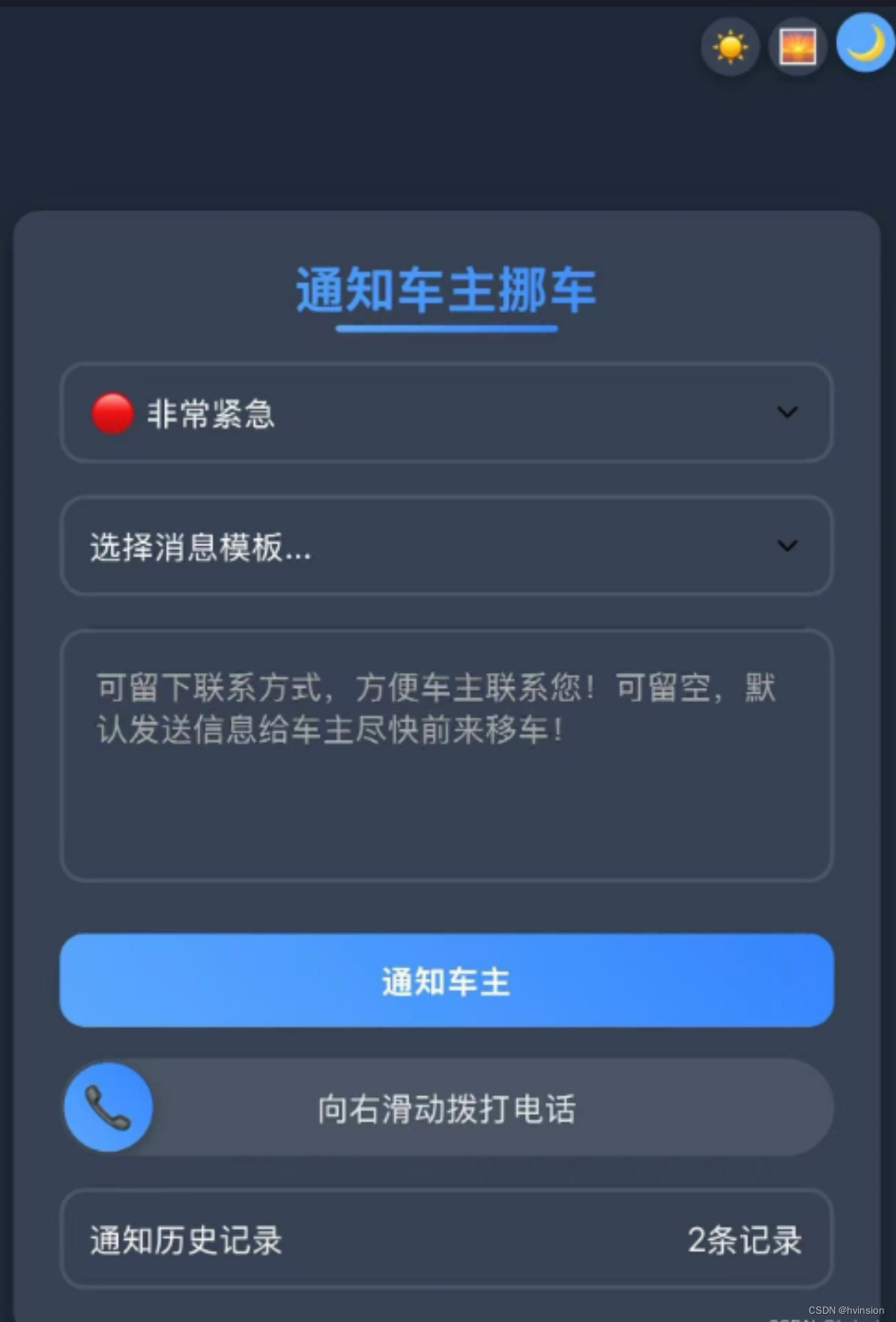896x1322 pixels.
Task: Open 通知历史记录 with 2条记录
Action: (x=446, y=1239)
